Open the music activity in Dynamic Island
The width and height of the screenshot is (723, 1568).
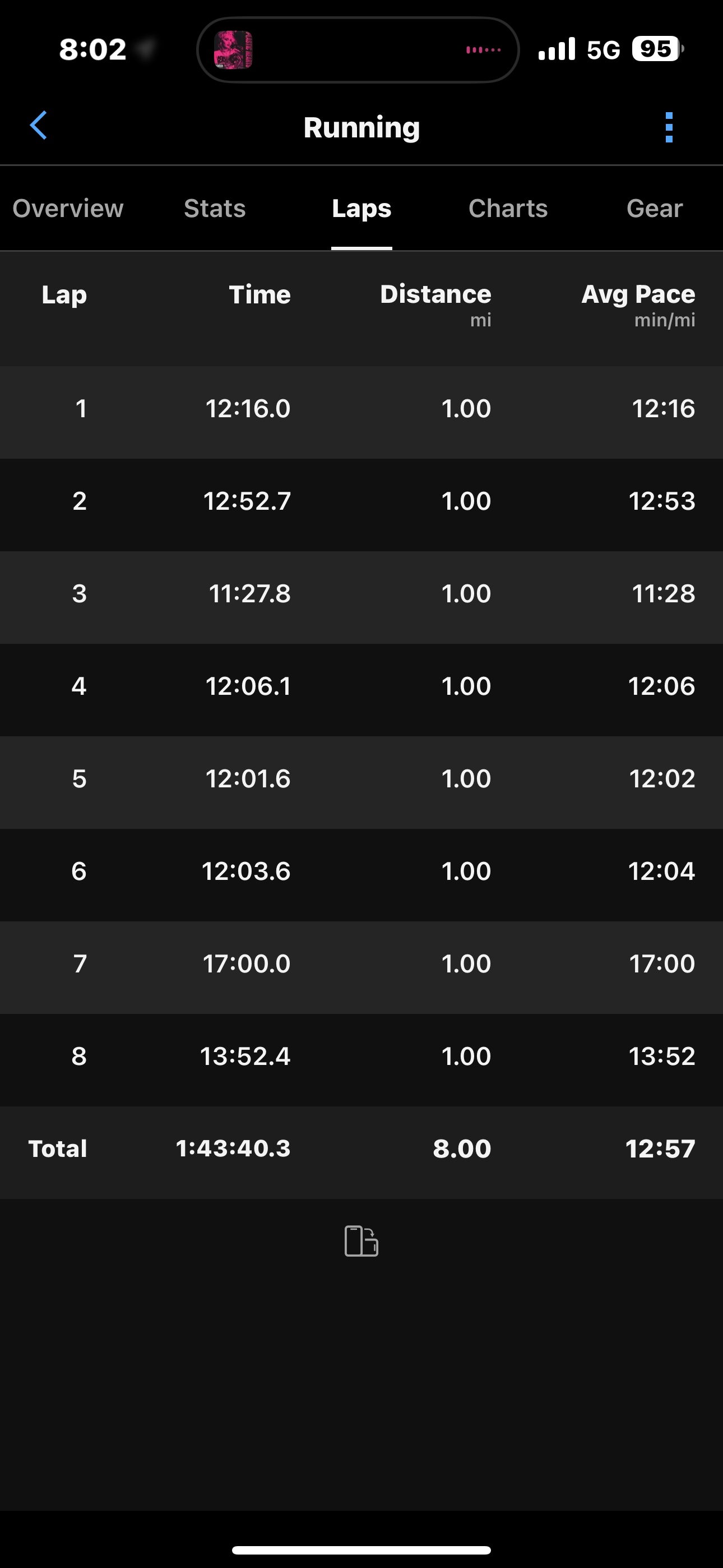[357, 50]
